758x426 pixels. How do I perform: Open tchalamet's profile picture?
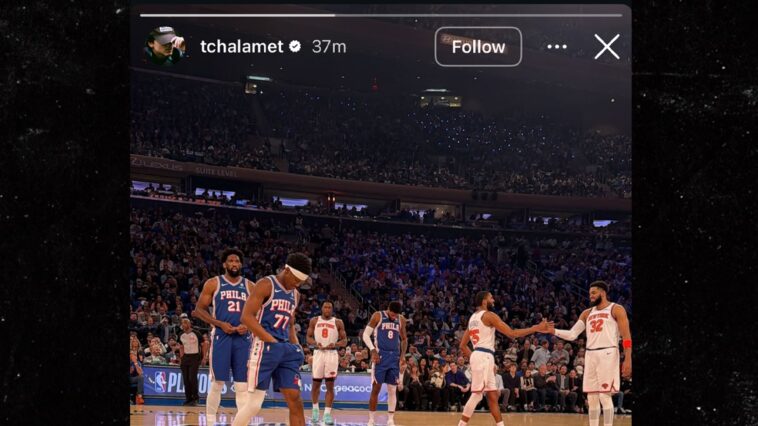coord(164,45)
